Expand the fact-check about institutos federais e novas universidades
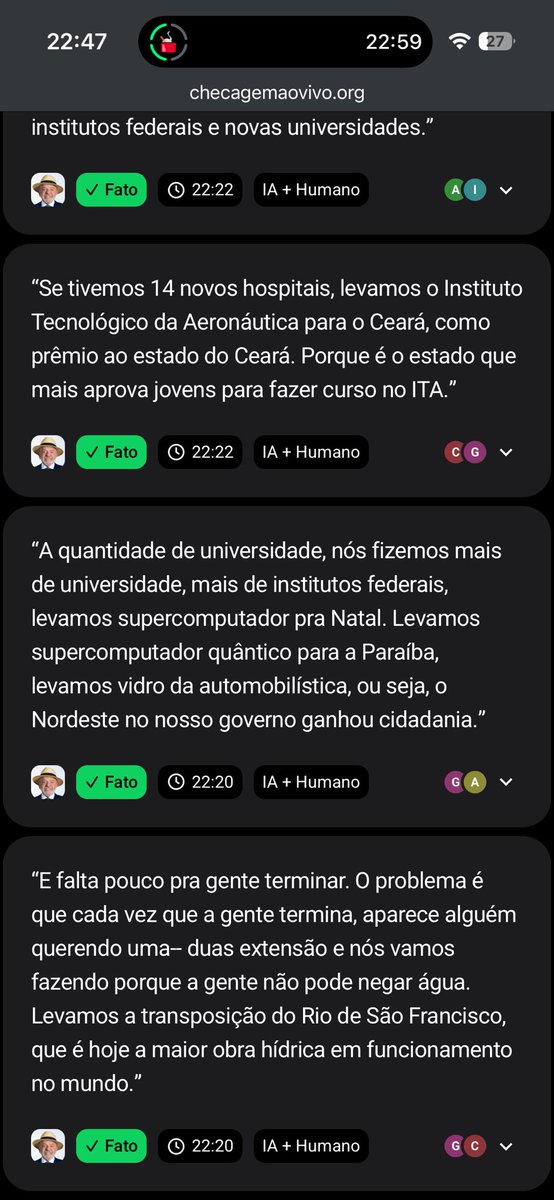This screenshot has height=1200, width=554. [506, 190]
